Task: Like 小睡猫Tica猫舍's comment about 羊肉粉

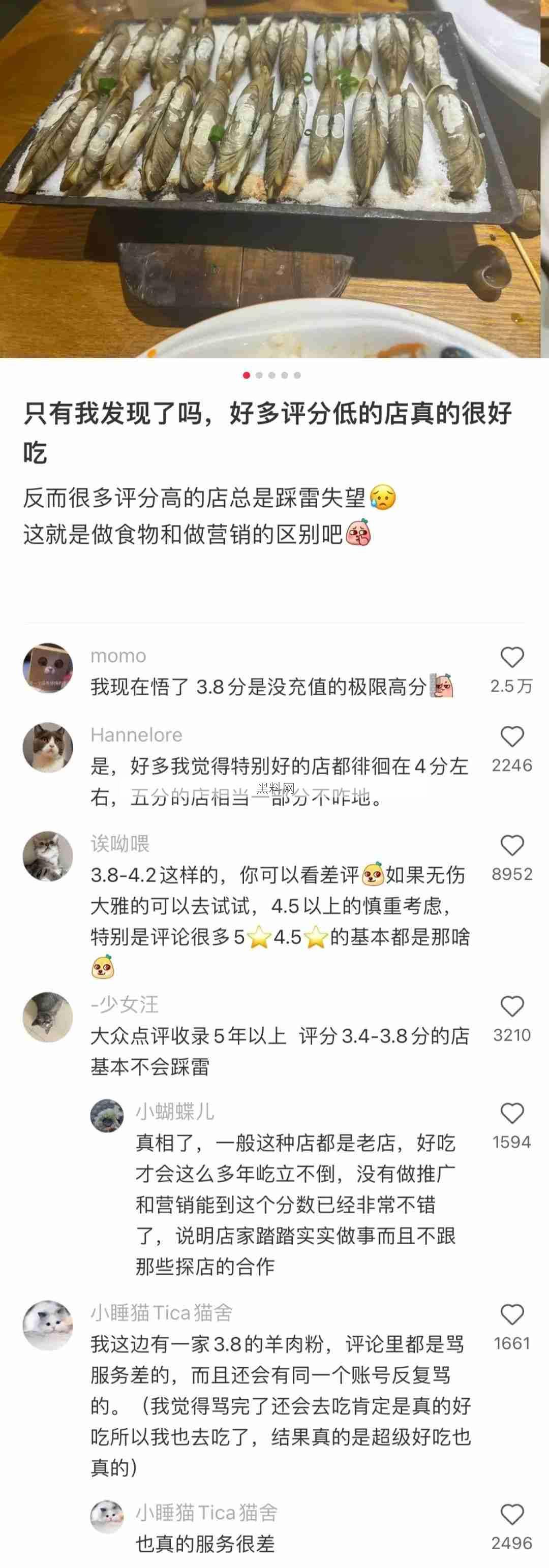Action: (512, 1315)
